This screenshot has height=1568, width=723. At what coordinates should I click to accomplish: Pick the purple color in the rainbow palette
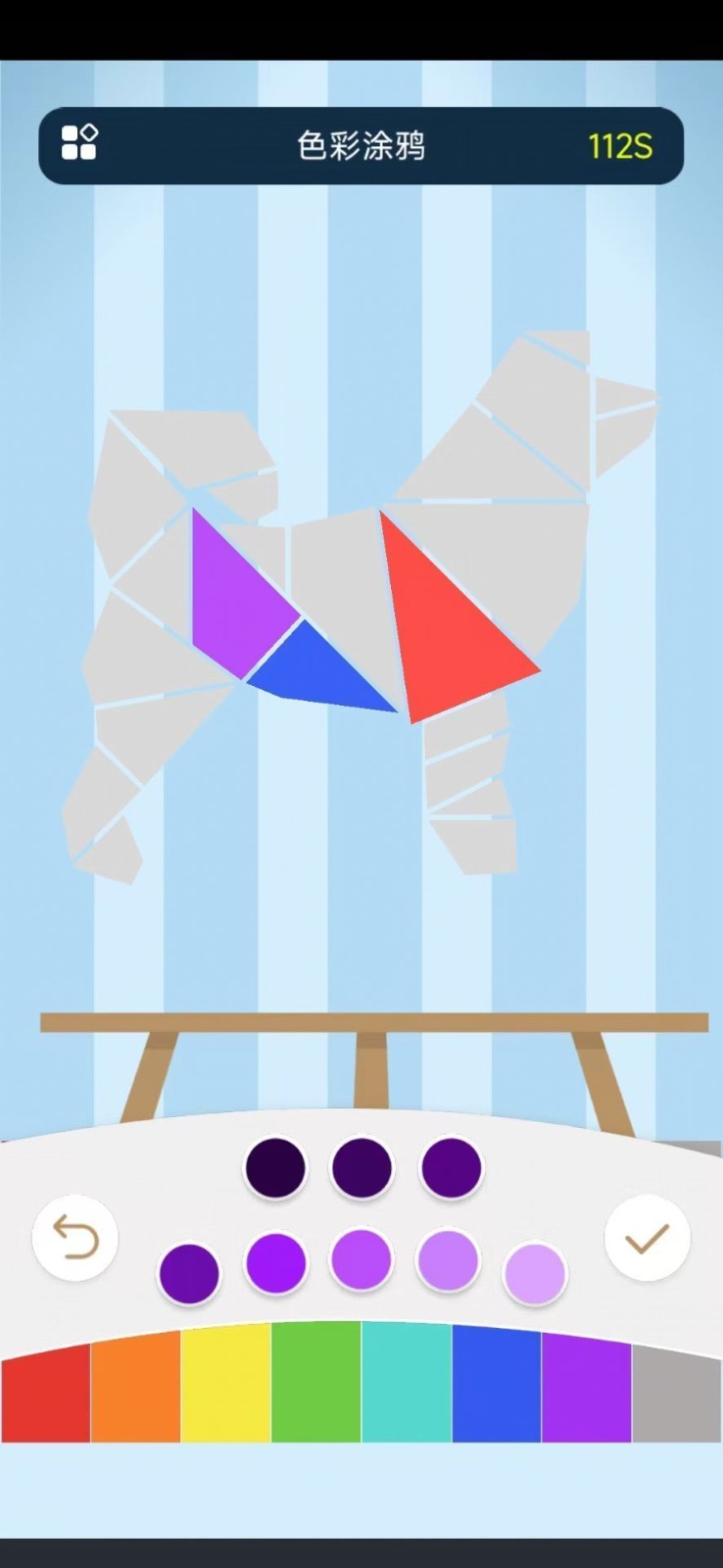pos(586,1388)
